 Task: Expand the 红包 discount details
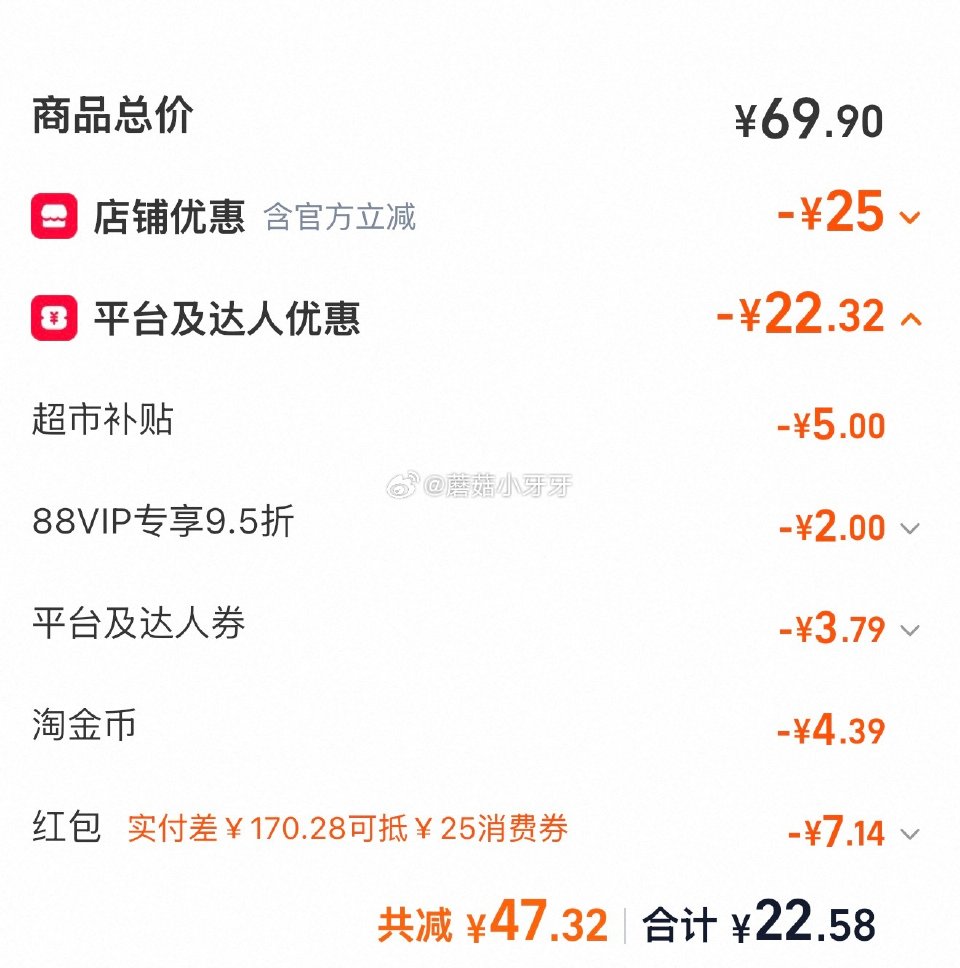(x=908, y=832)
